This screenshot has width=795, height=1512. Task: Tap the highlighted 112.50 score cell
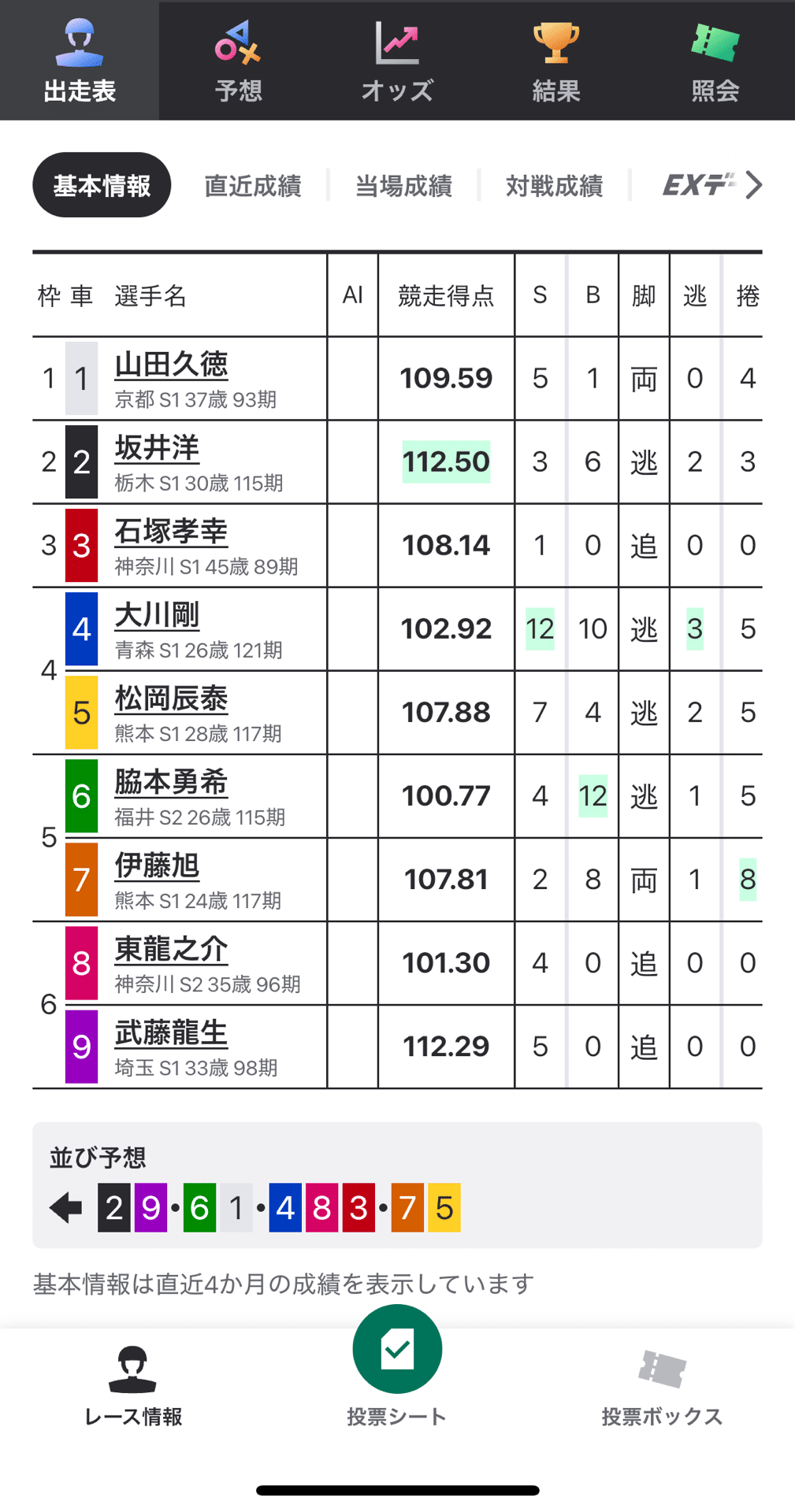446,461
